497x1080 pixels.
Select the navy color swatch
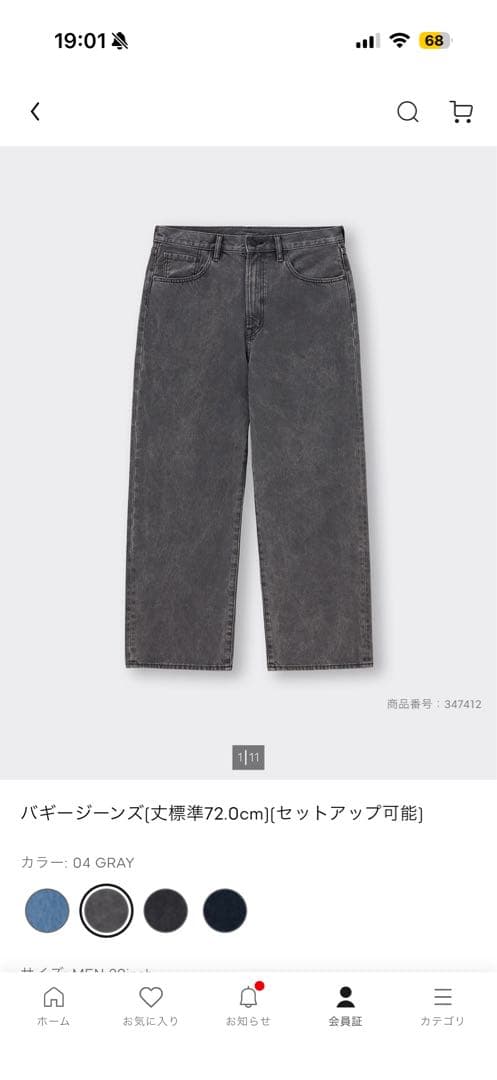click(x=224, y=911)
